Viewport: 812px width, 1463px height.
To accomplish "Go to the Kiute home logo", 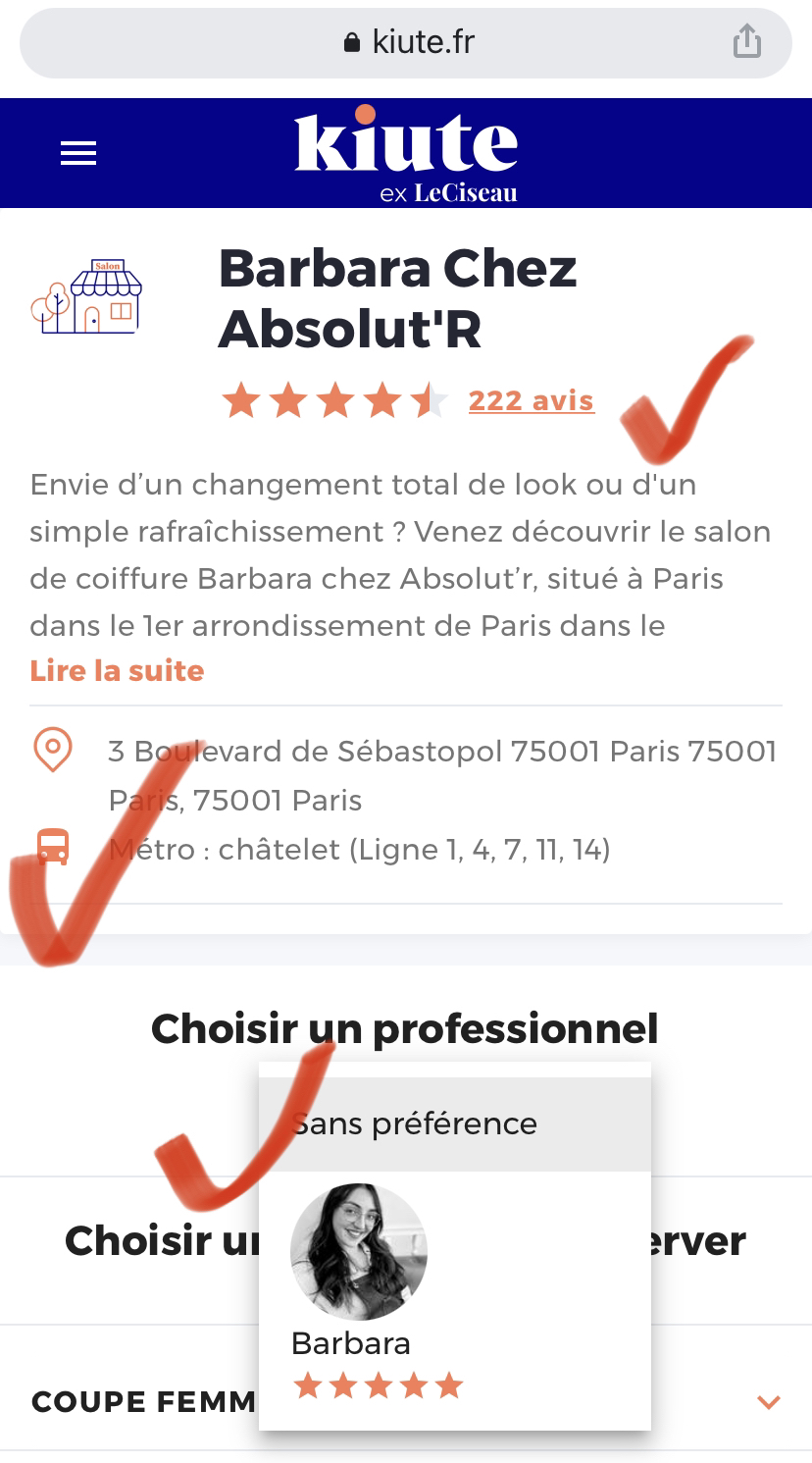I will tap(406, 153).
